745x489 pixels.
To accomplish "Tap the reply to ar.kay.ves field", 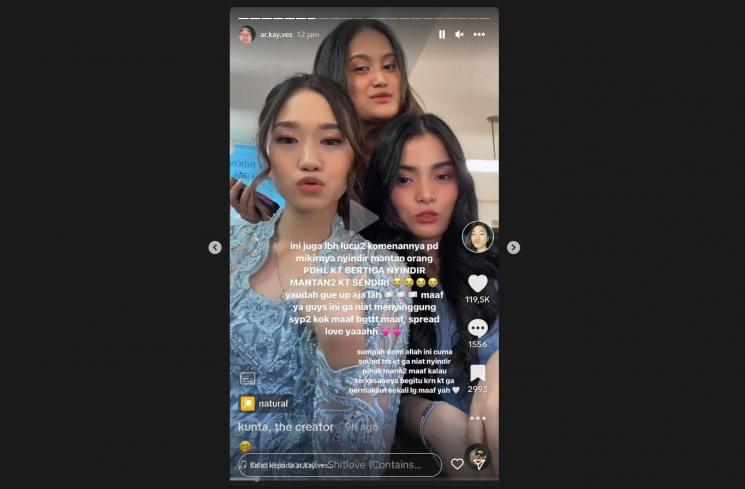I will [340, 465].
